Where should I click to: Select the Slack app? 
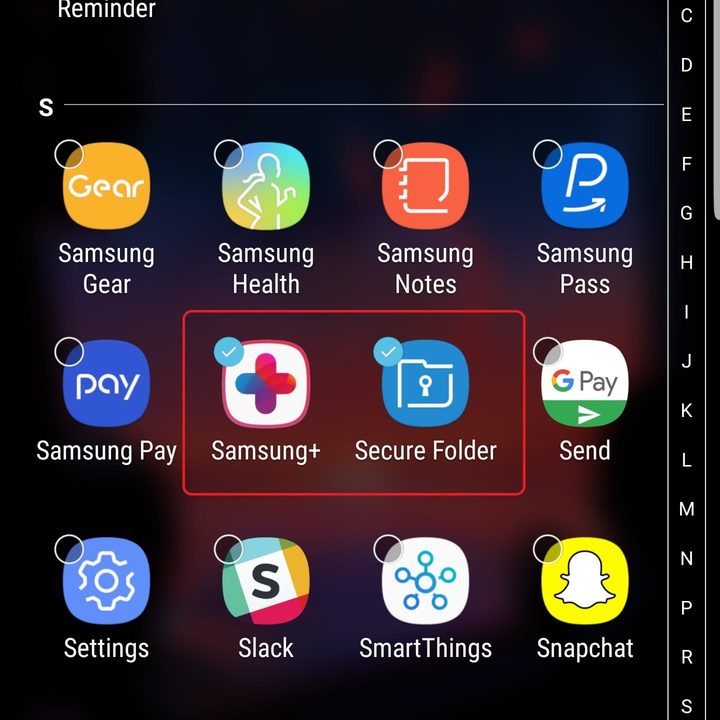(x=265, y=582)
